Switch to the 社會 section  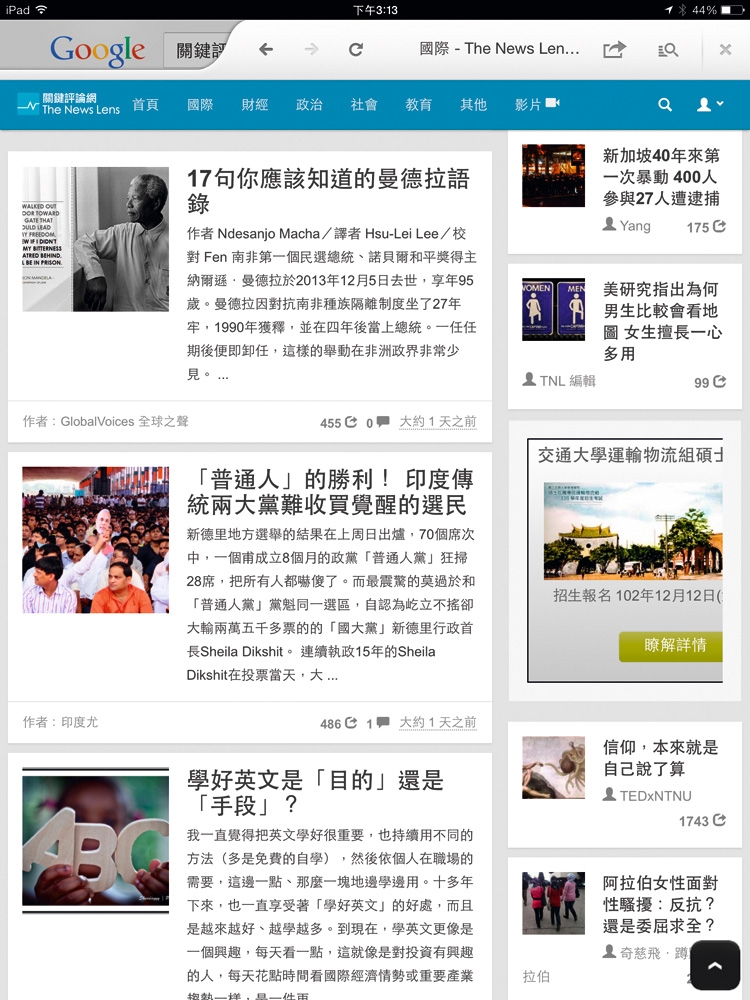(364, 104)
